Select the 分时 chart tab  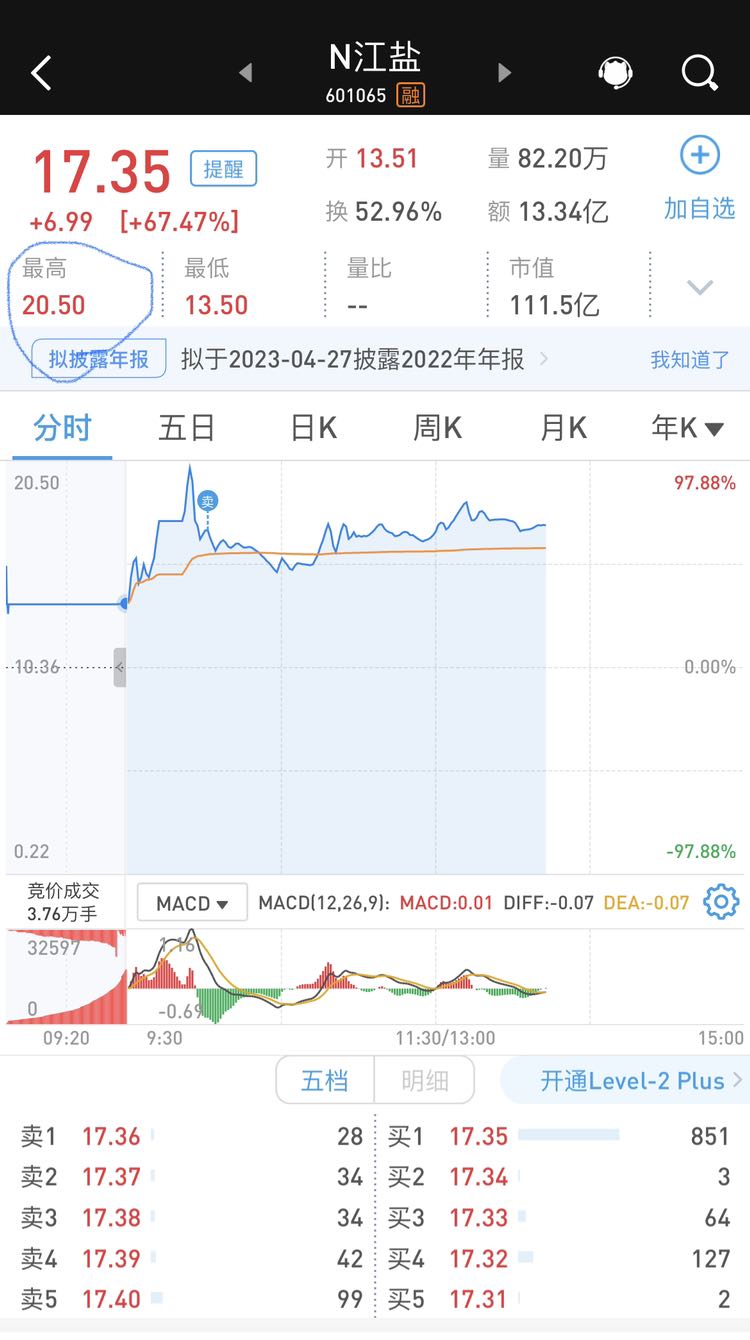pos(62,428)
